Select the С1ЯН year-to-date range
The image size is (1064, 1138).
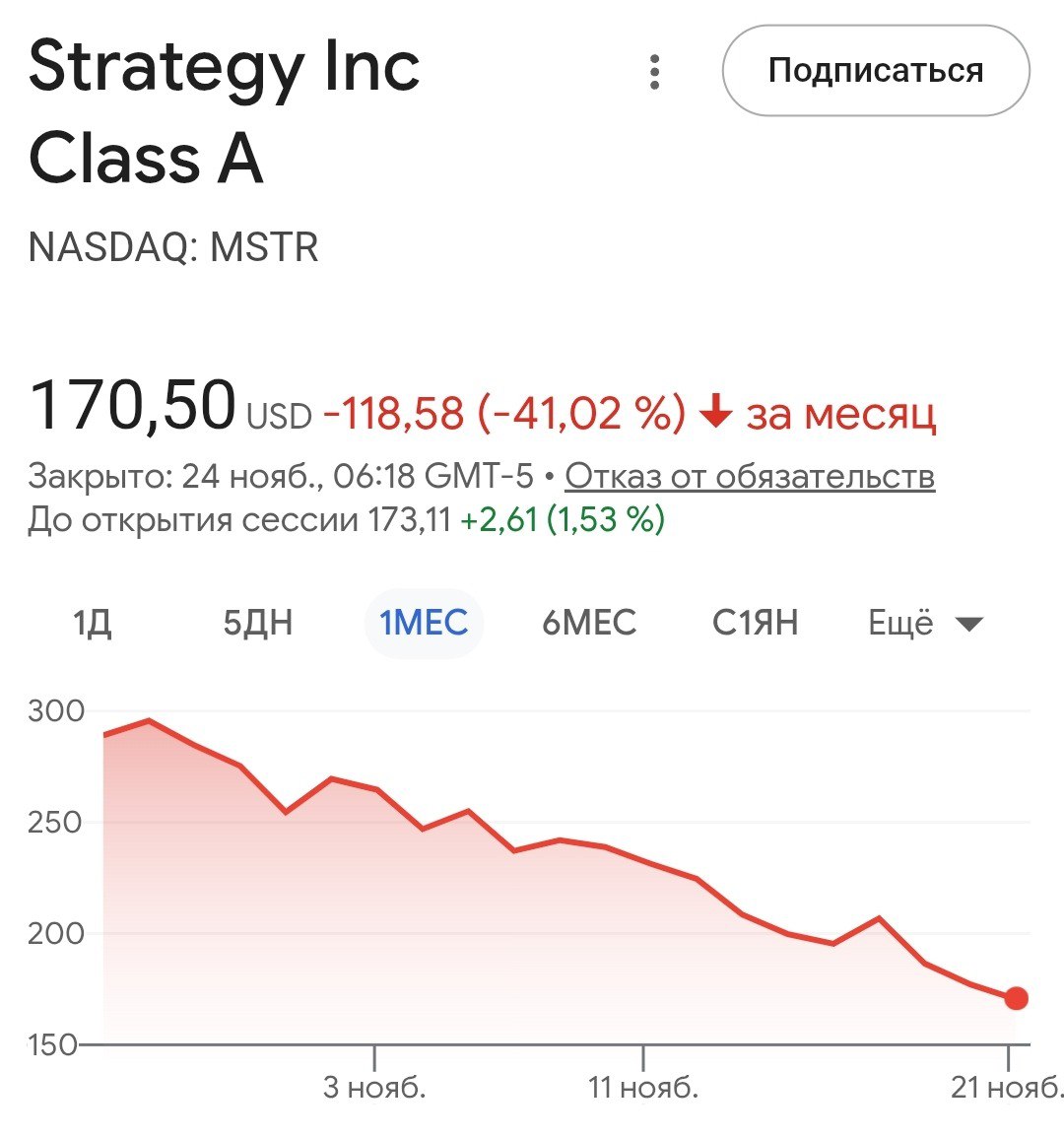[x=755, y=622]
